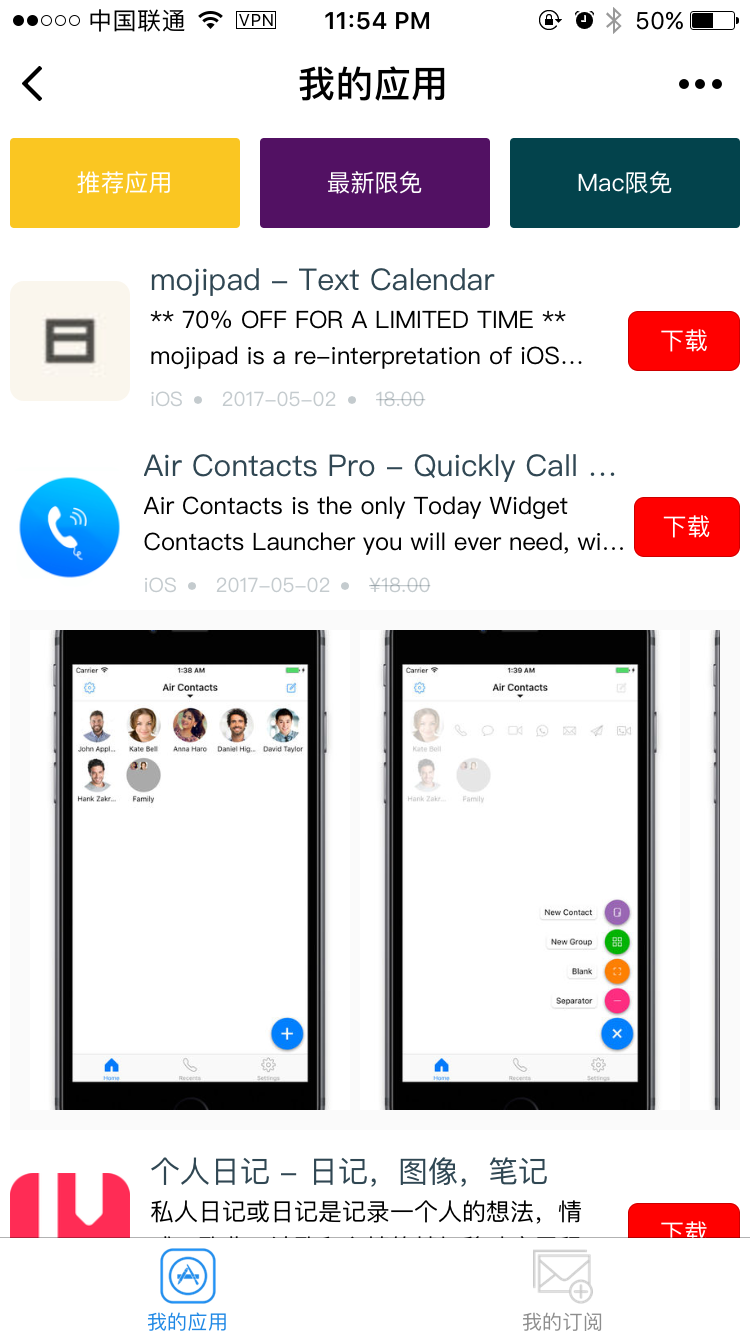750x1334 pixels.
Task: Download mojipad – Text Calendar
Action: click(x=684, y=341)
